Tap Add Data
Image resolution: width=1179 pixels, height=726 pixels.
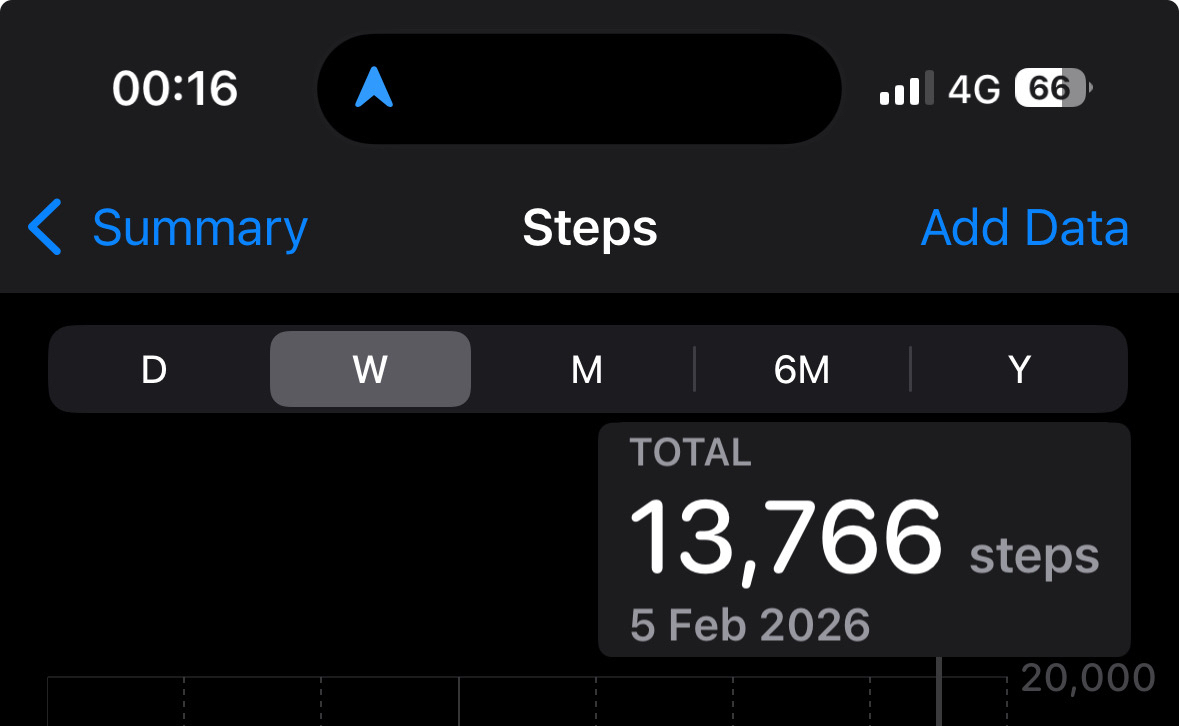click(1024, 228)
